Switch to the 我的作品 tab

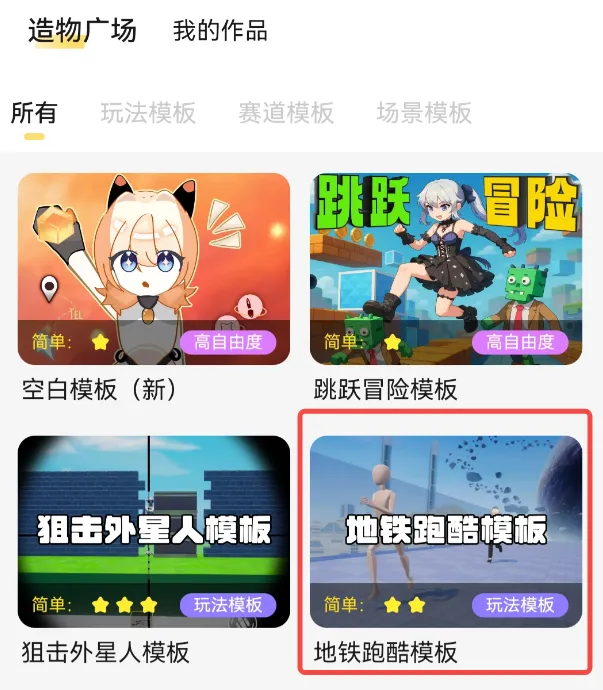tap(220, 31)
